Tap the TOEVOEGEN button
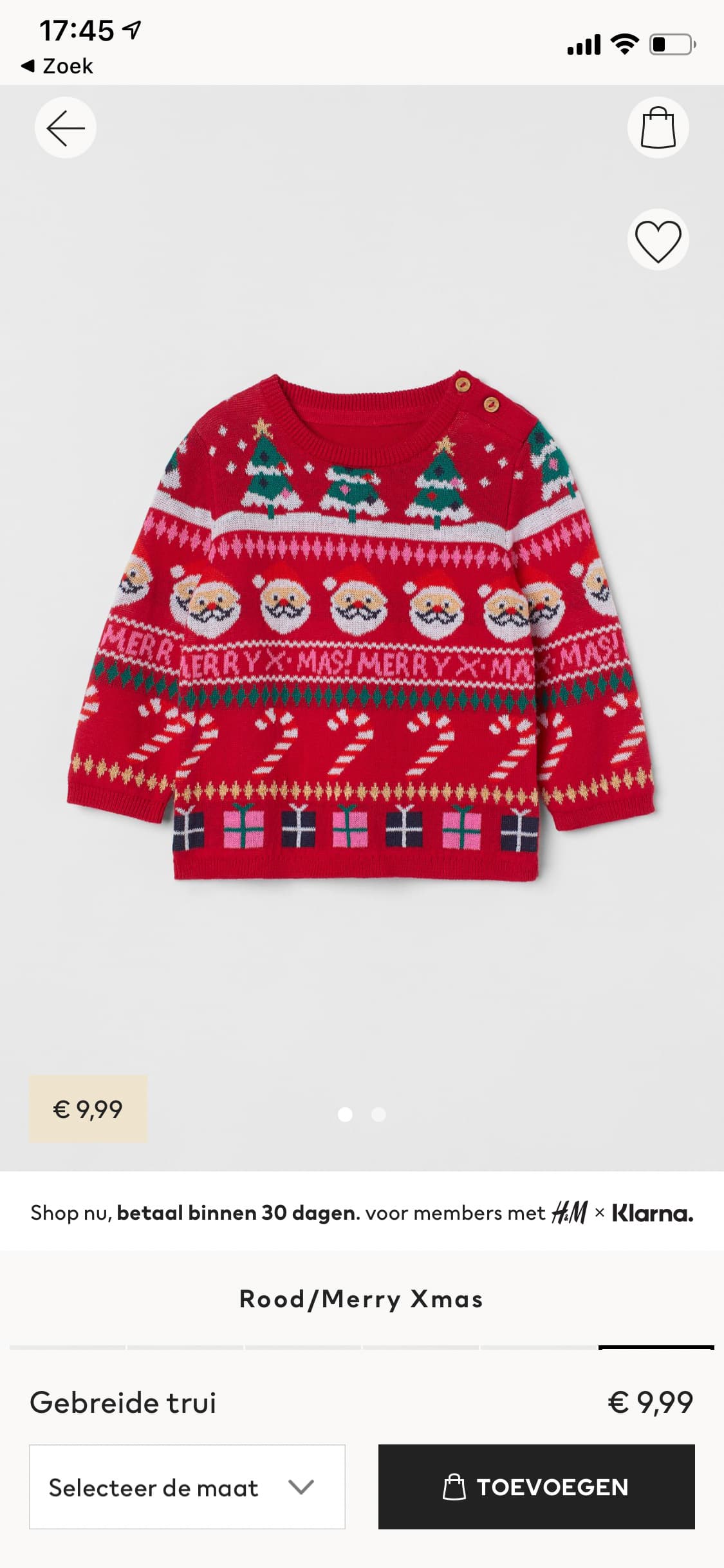Screen dimensions: 724x1568 (x=536, y=1487)
